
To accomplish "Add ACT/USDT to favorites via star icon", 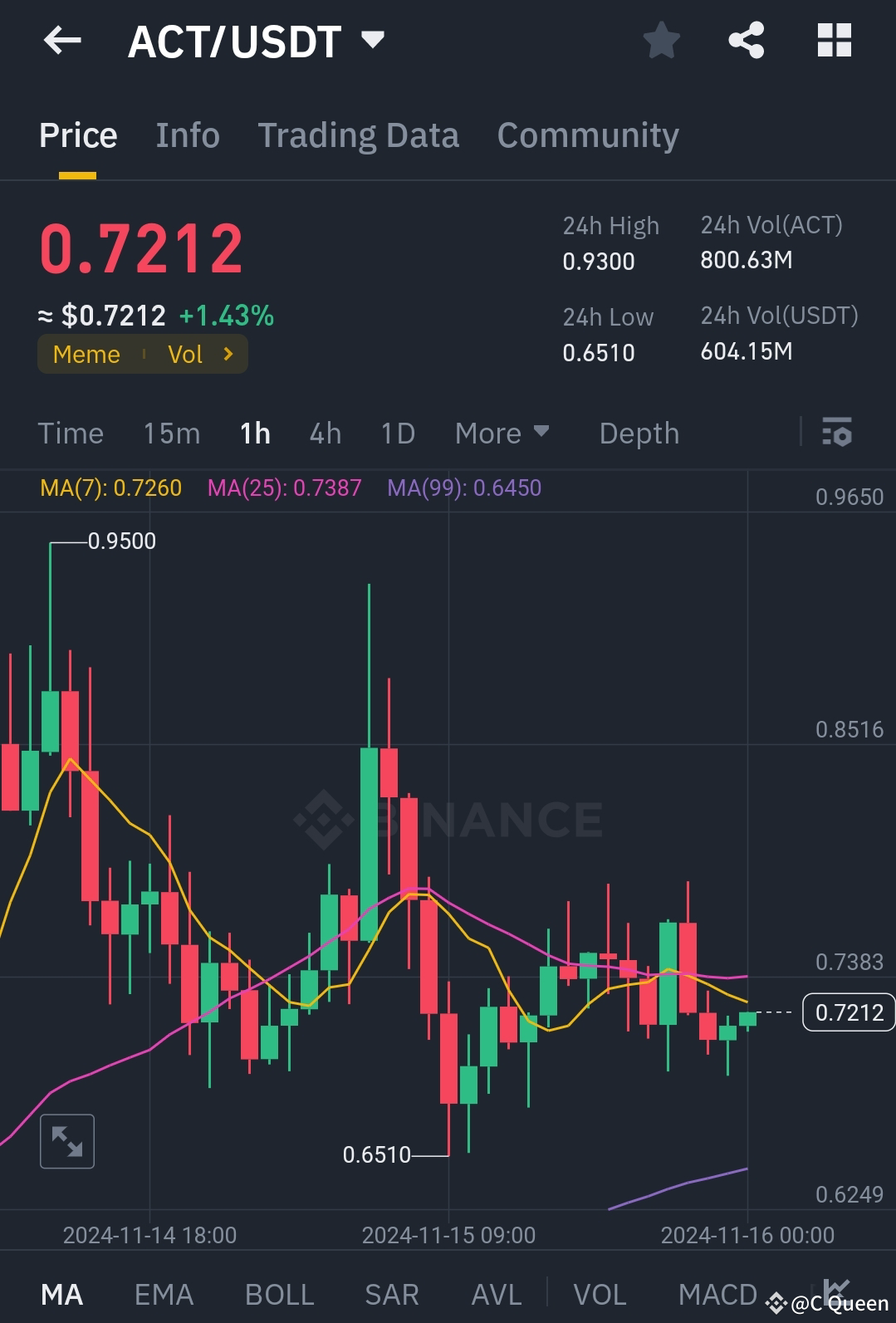I will click(x=662, y=40).
